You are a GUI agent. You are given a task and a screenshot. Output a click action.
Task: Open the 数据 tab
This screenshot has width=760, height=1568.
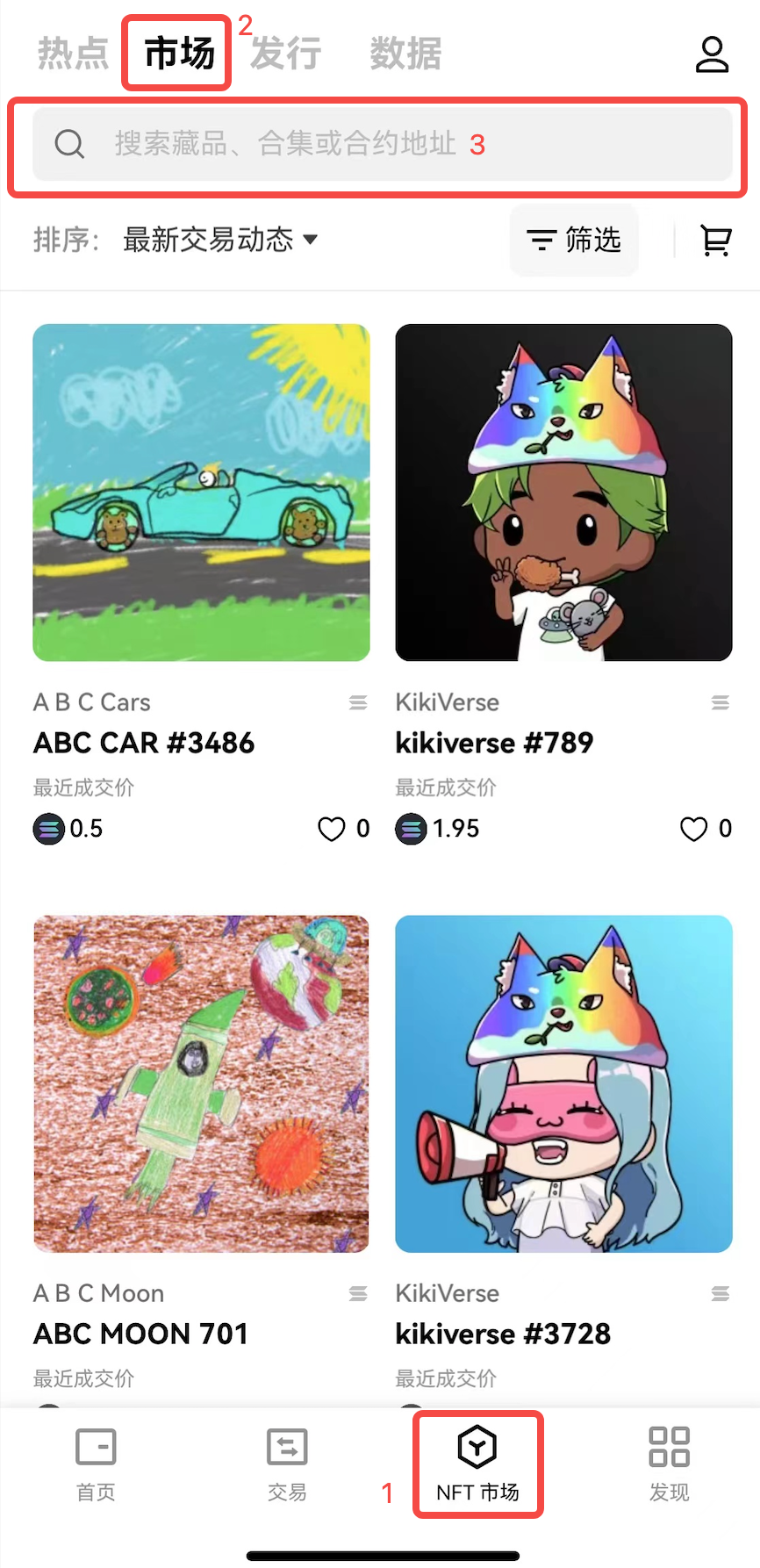[x=405, y=54]
